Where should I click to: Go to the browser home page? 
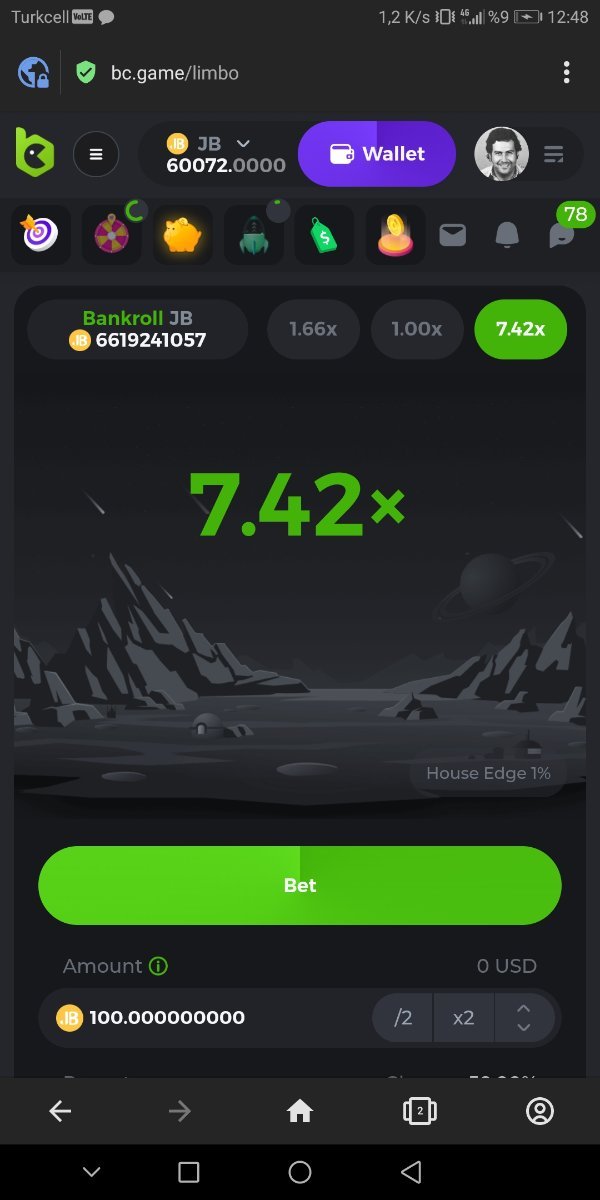(x=300, y=1111)
